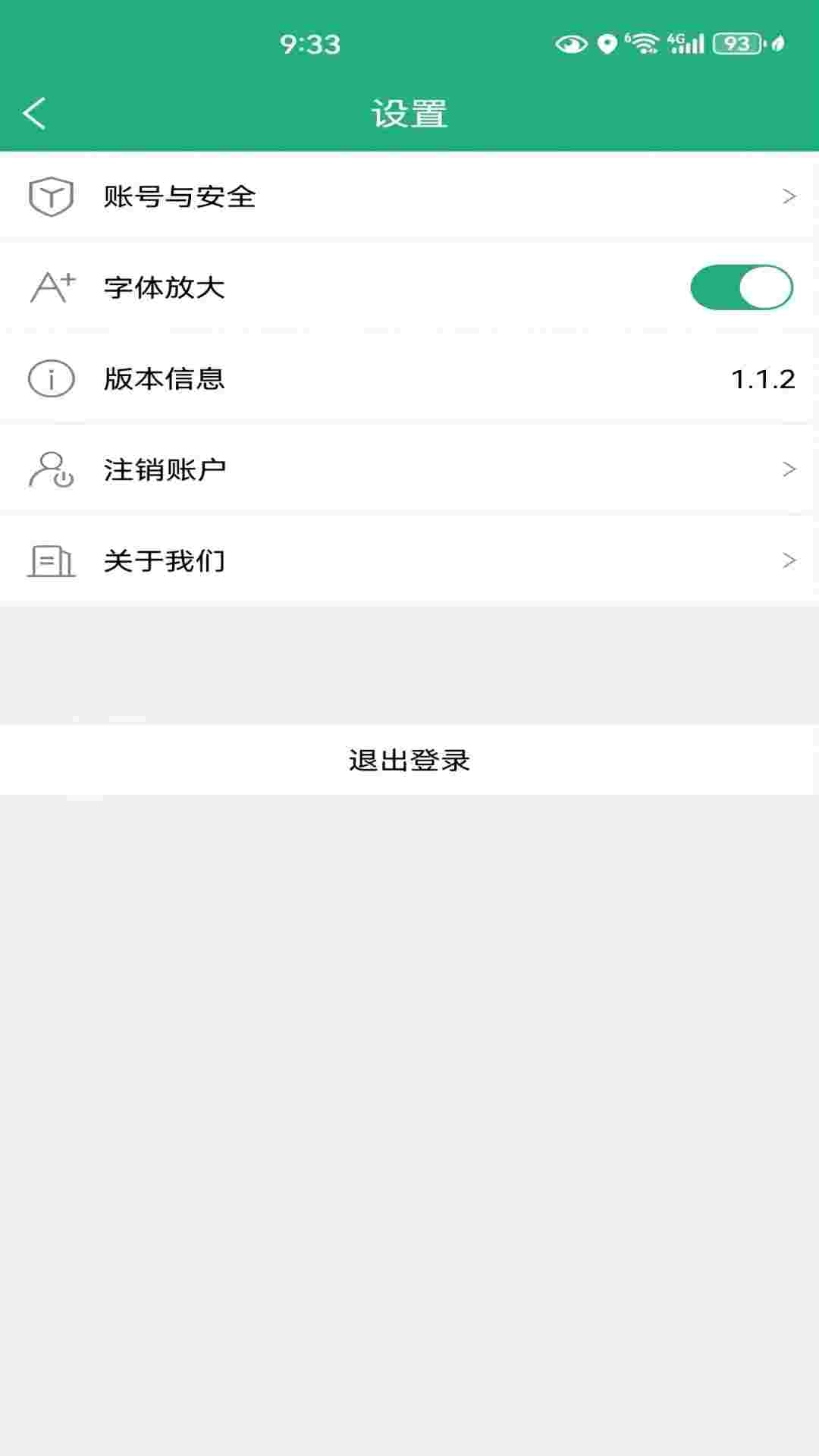The height and width of the screenshot is (1456, 819).
Task: Expand the 账号与安全 row chevron
Action: click(x=789, y=195)
